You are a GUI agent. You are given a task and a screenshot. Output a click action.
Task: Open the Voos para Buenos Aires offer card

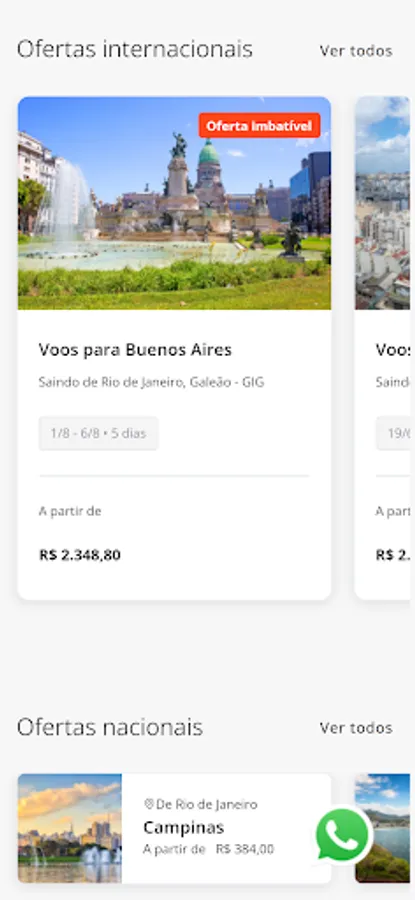click(174, 348)
